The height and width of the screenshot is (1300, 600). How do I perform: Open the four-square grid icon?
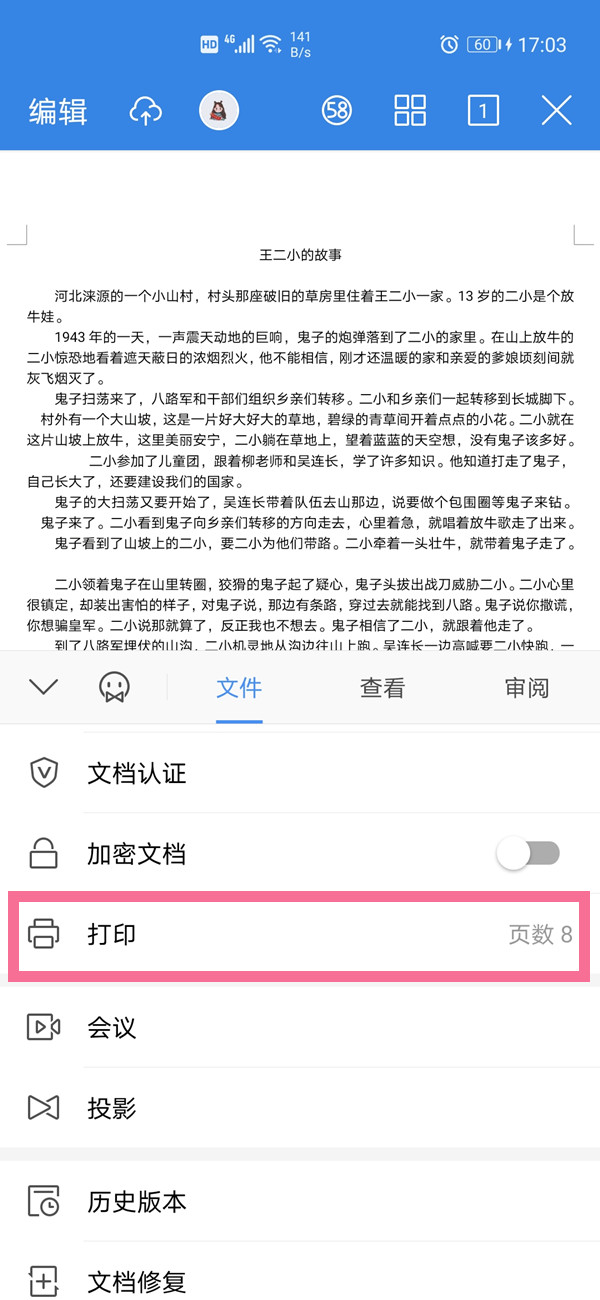coord(410,111)
